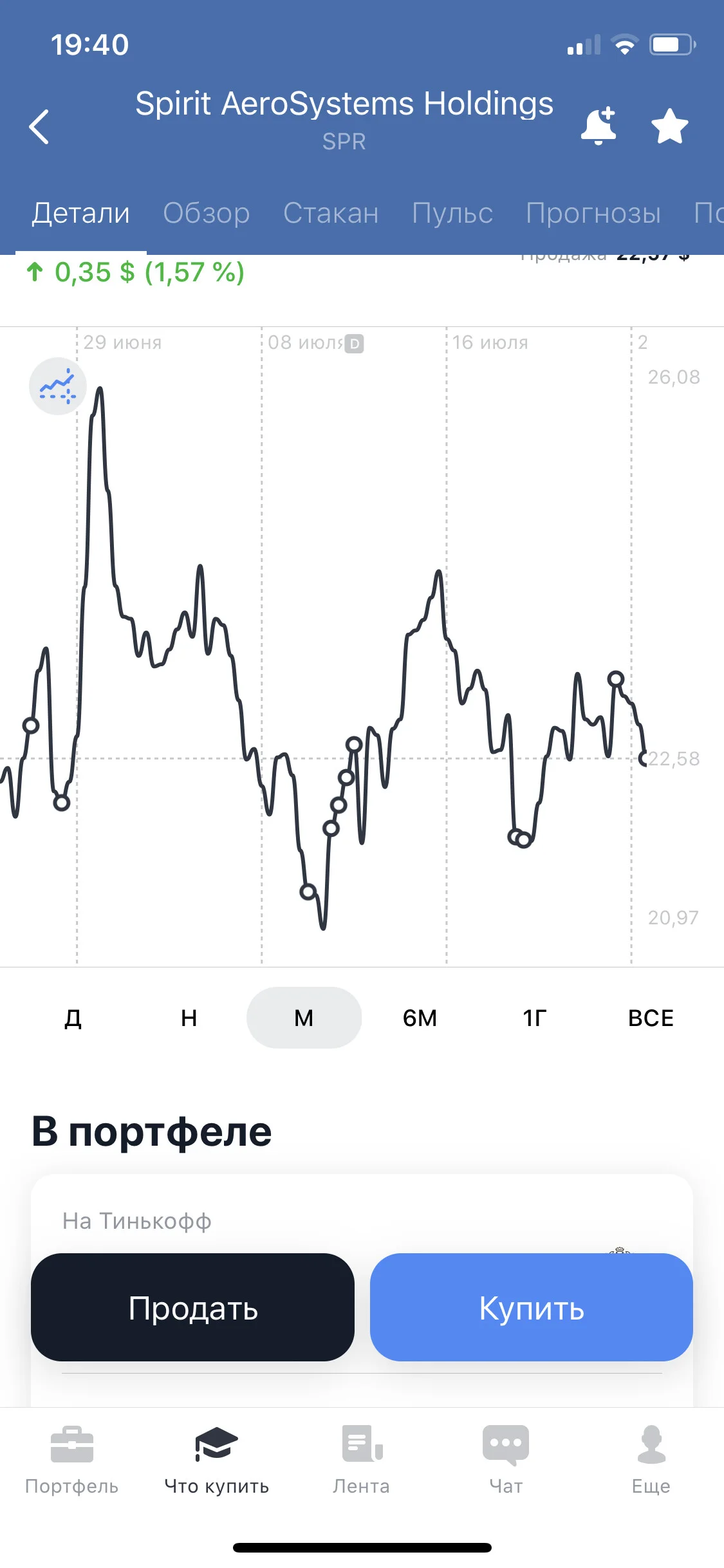The width and height of the screenshot is (724, 1568).
Task: Select the М month chart period
Action: click(x=304, y=1018)
